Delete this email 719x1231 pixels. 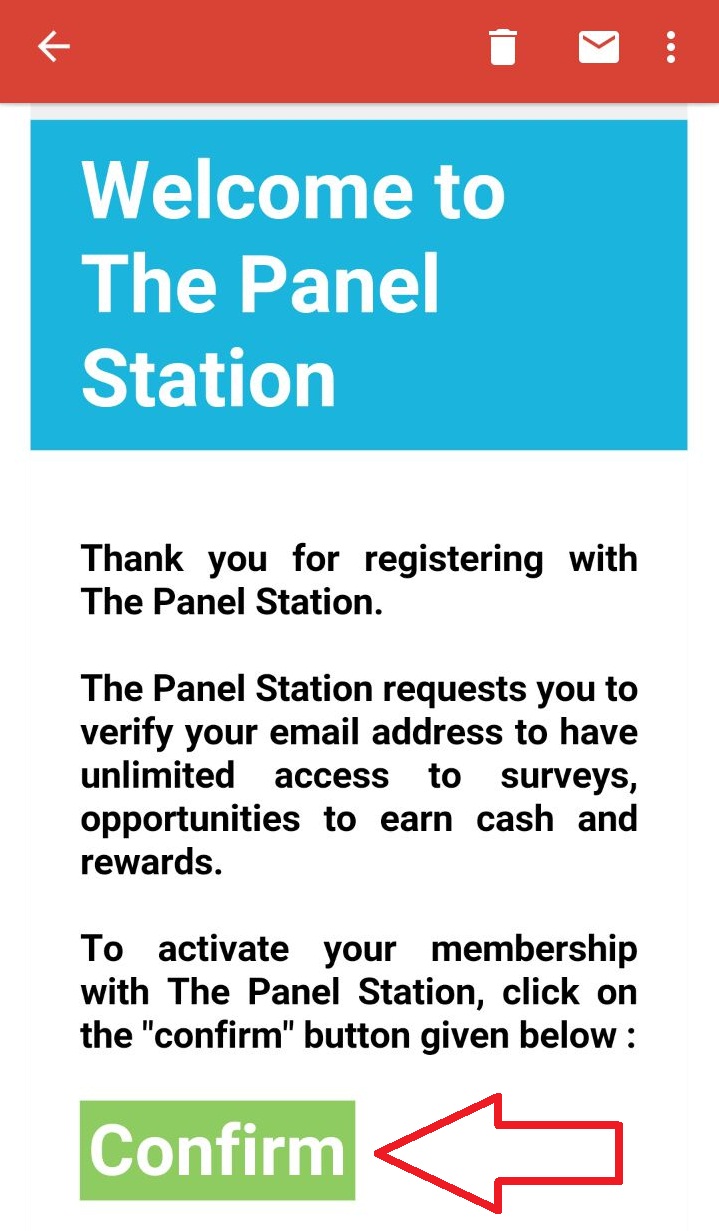503,47
